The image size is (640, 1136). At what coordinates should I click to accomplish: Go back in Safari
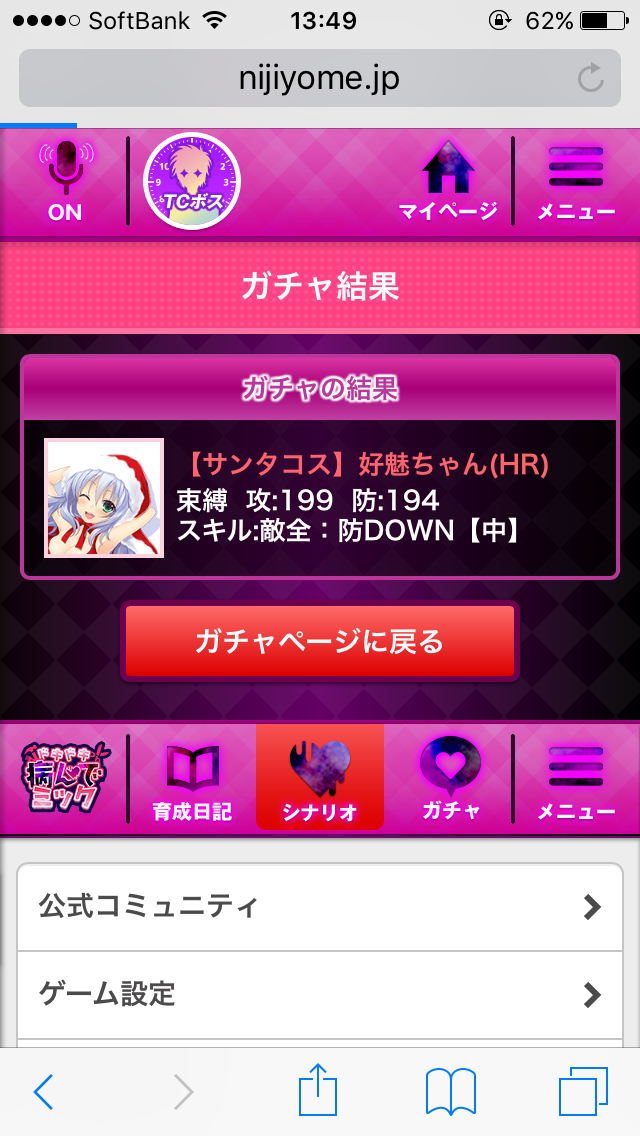click(43, 1092)
